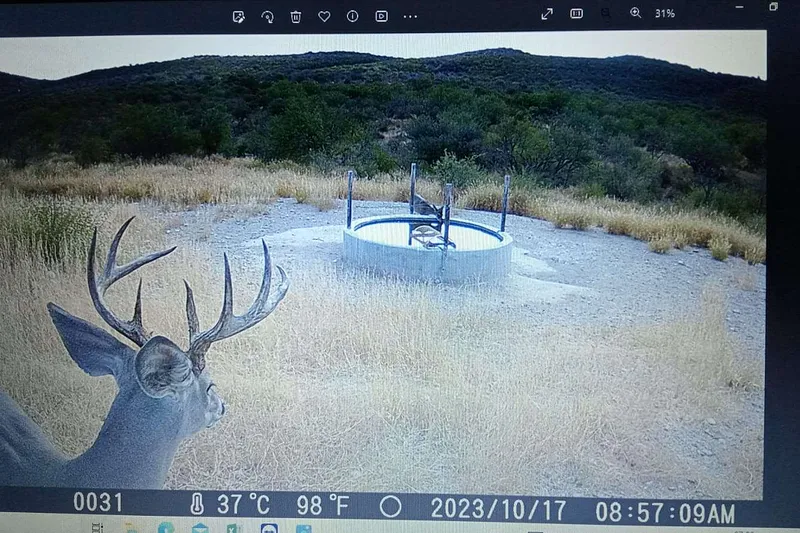Zoom in with the magnifier plus icon
Viewport: 800px width, 533px height.
pyautogui.click(x=635, y=13)
